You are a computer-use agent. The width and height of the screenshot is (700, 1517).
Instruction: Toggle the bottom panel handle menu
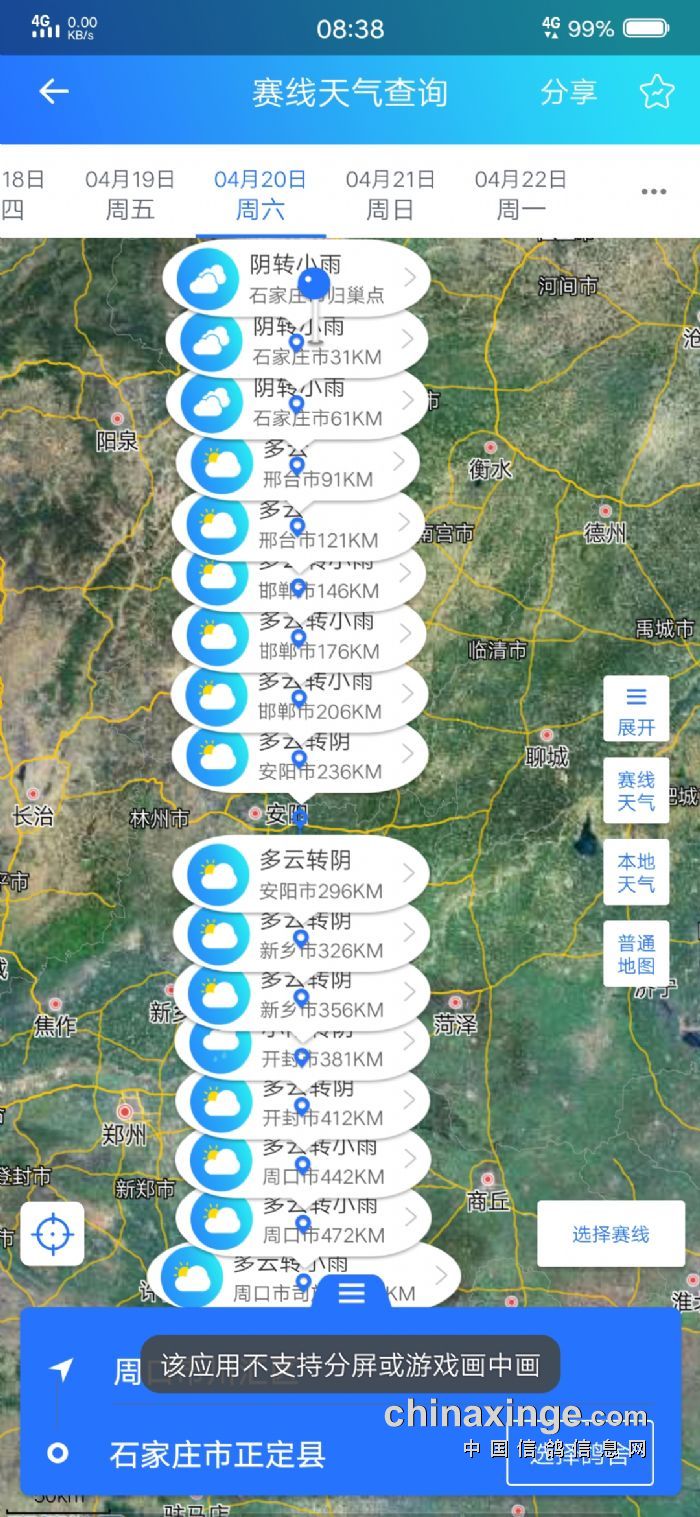[351, 1292]
